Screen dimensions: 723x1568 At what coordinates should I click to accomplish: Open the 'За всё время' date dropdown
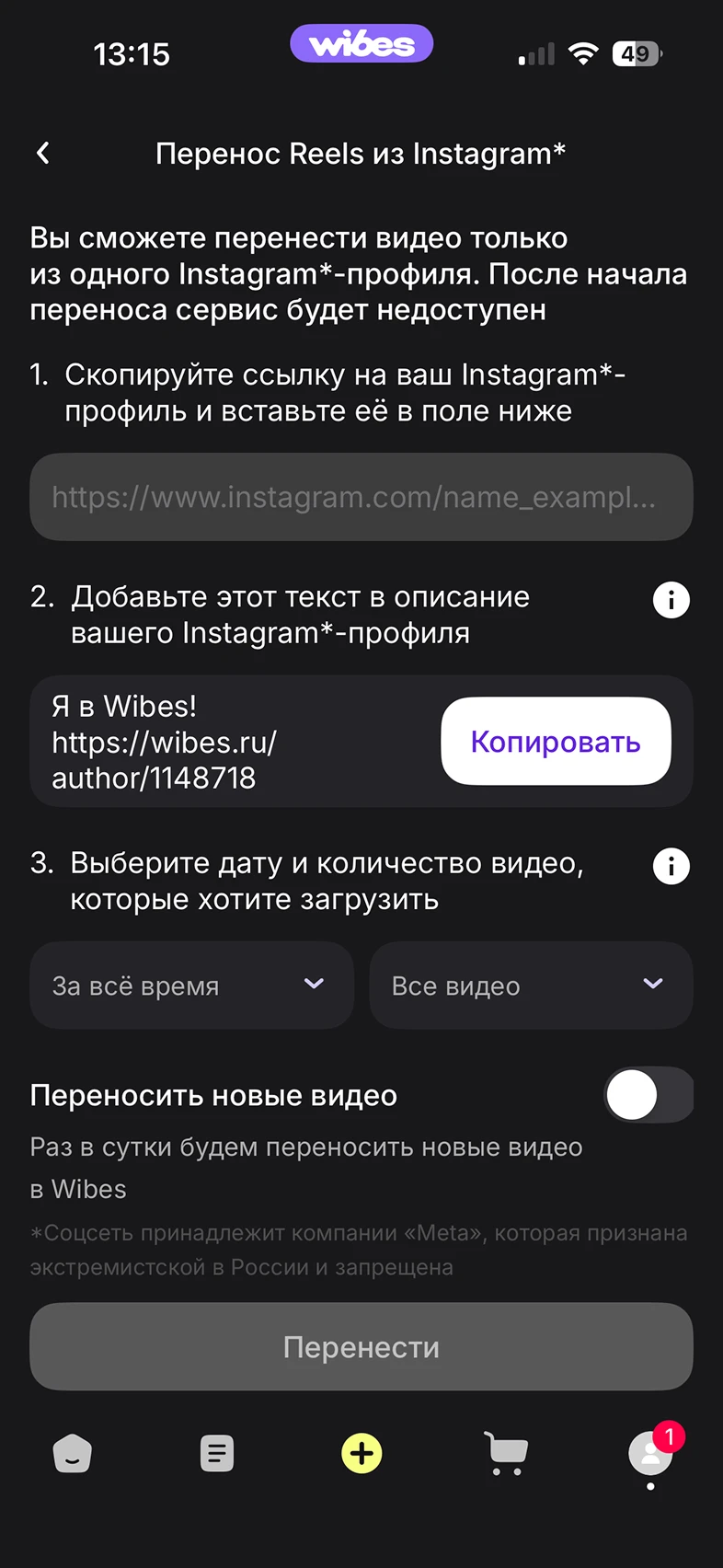coord(191,986)
